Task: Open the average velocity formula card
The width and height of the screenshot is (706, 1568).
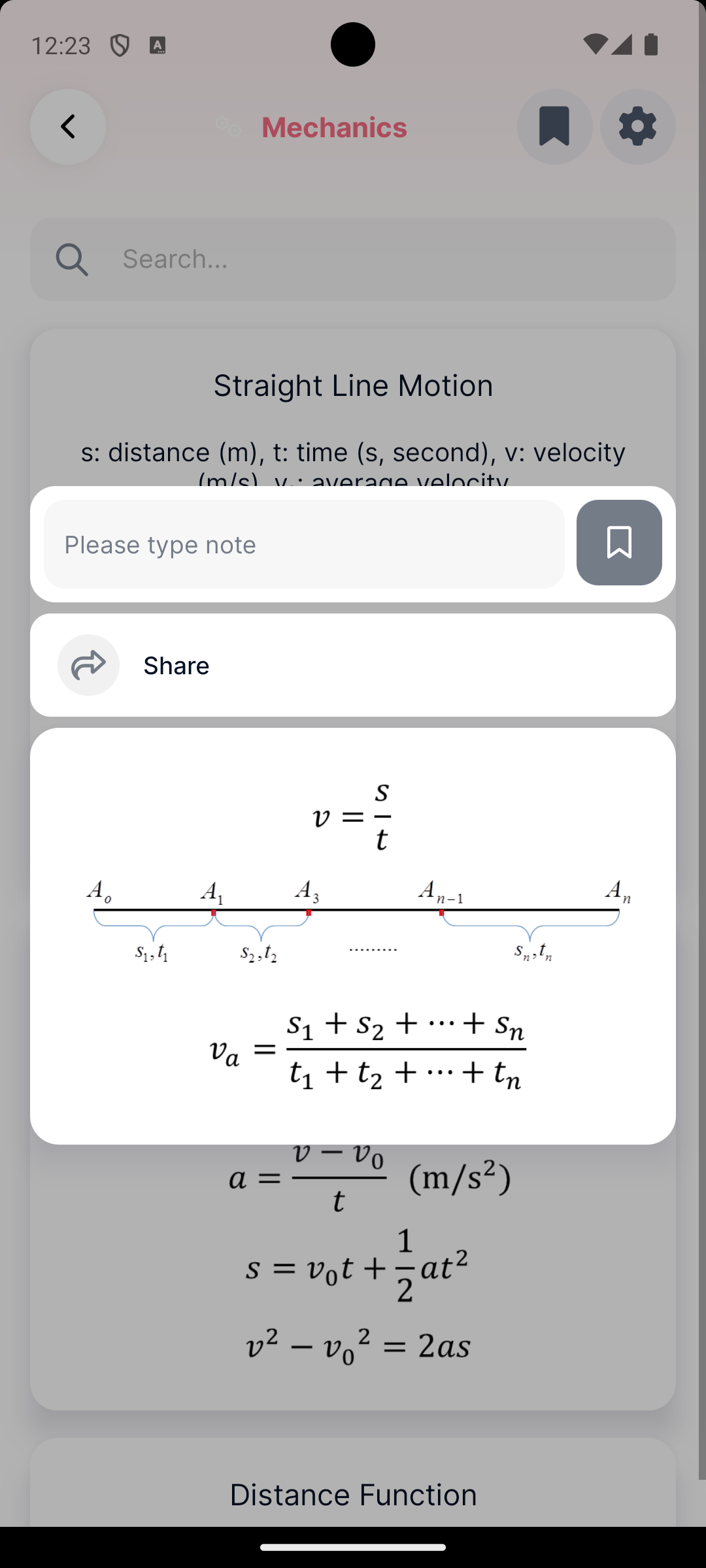Action: click(x=353, y=1045)
